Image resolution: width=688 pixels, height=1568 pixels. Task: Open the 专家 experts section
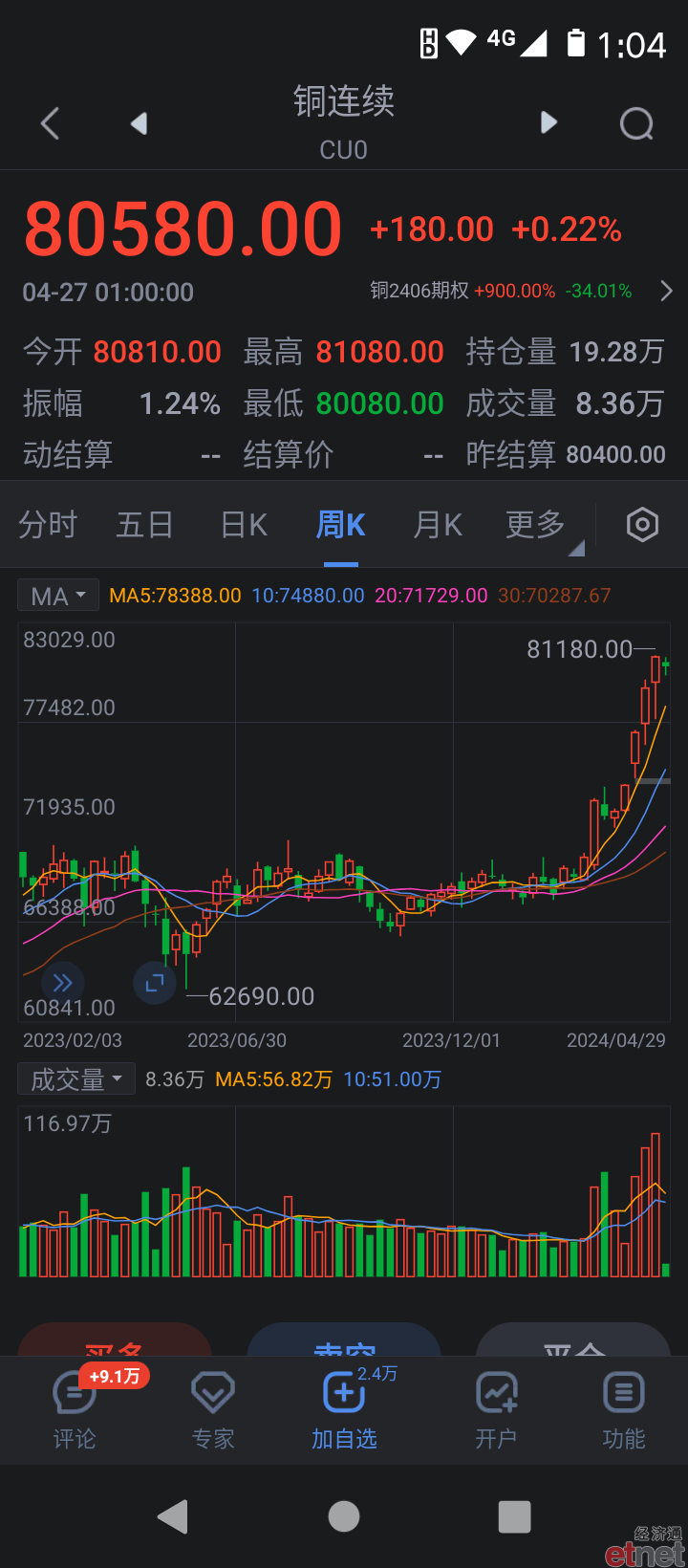click(x=212, y=1410)
